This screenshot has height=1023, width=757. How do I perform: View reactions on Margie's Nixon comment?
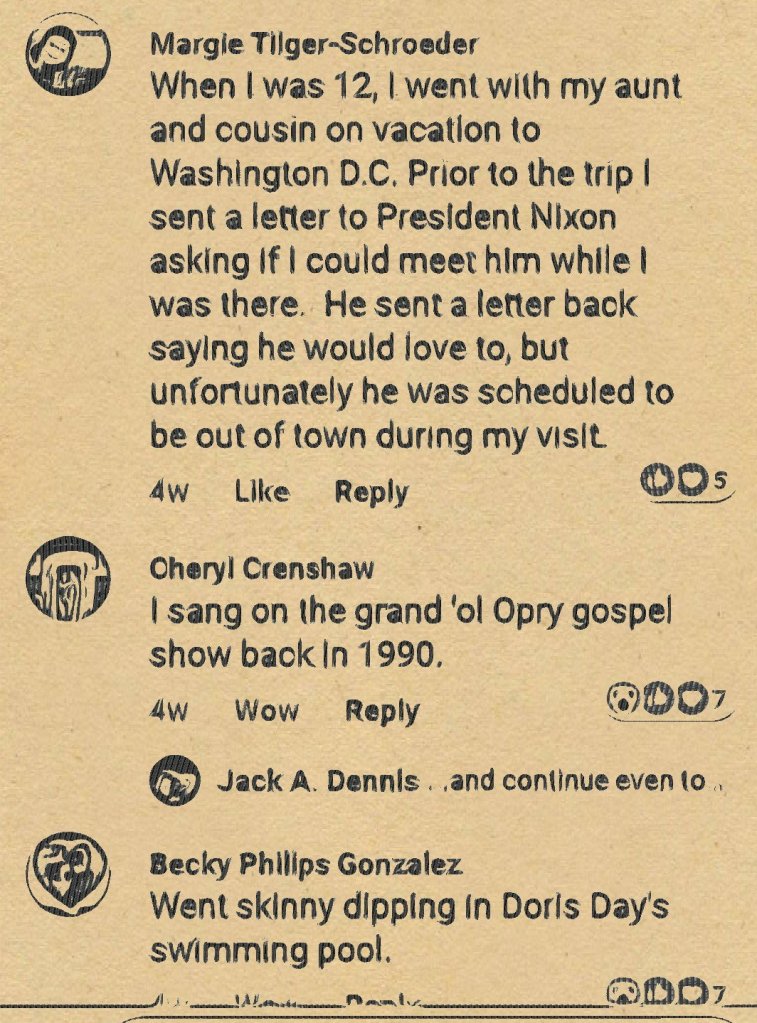pos(687,482)
